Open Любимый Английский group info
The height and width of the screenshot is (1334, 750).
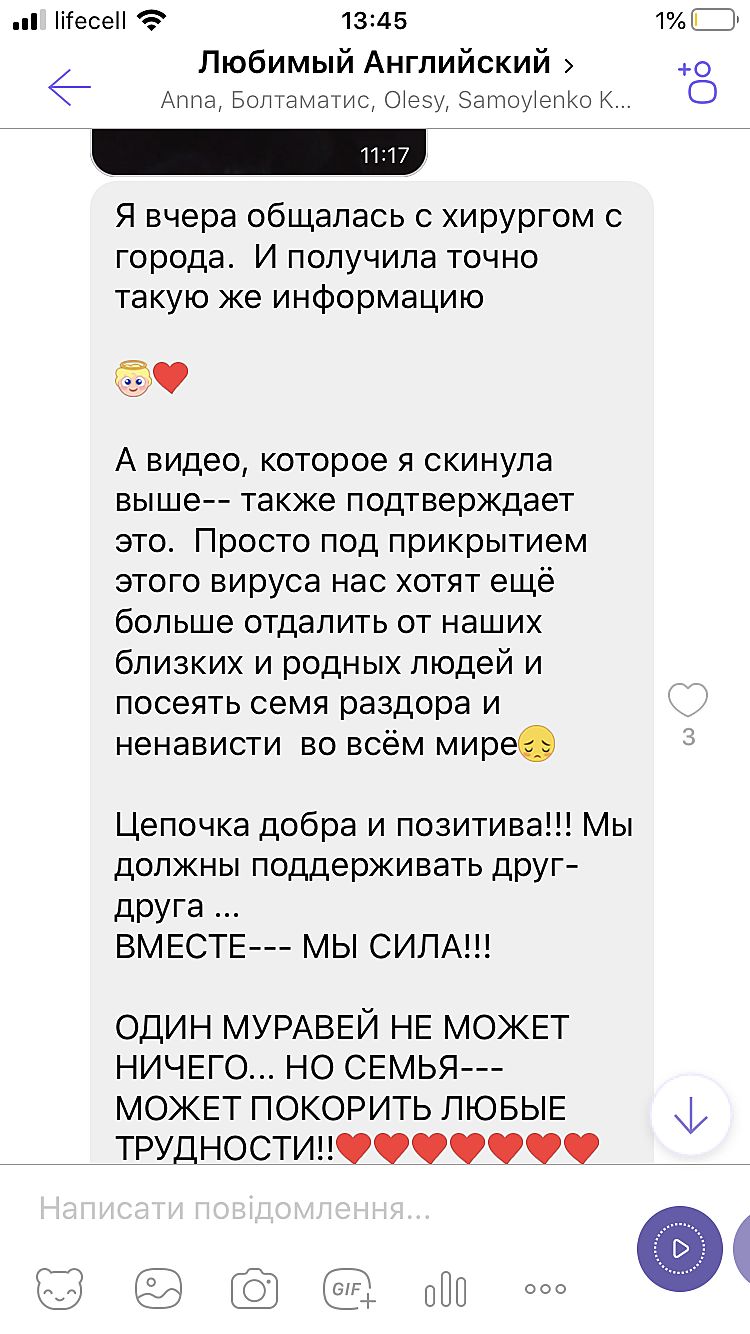(x=386, y=64)
